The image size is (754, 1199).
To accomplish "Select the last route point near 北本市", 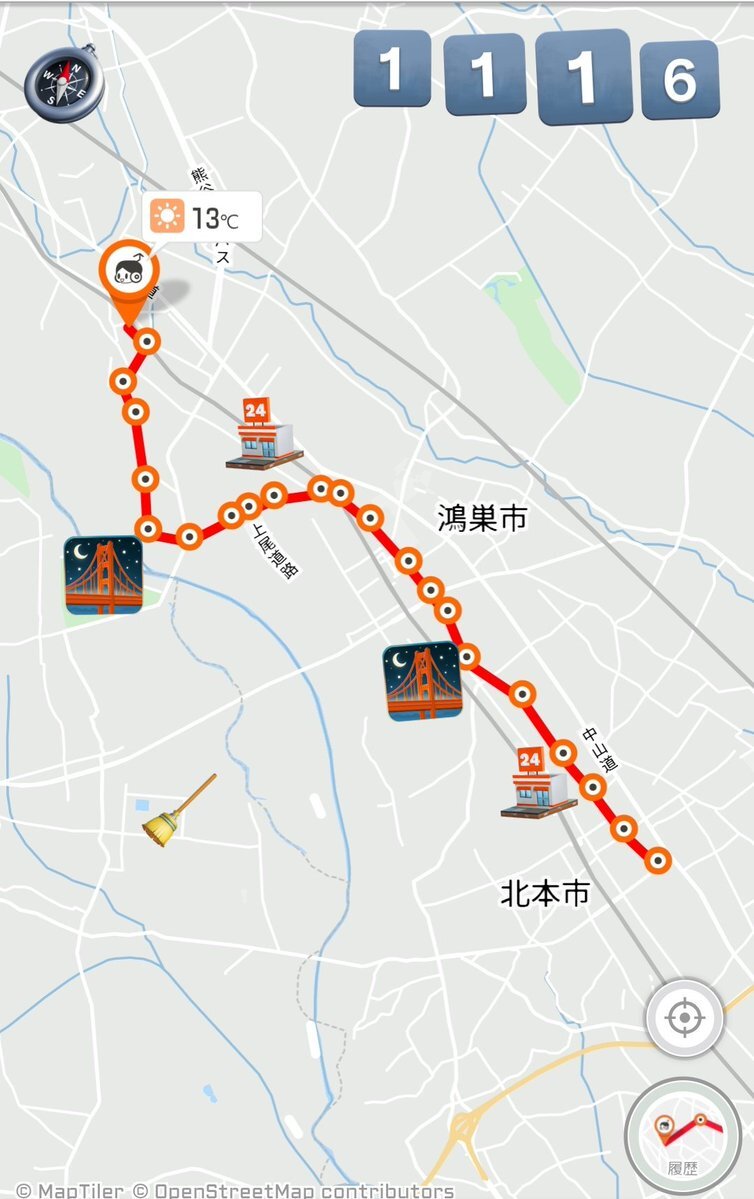I will click(657, 860).
